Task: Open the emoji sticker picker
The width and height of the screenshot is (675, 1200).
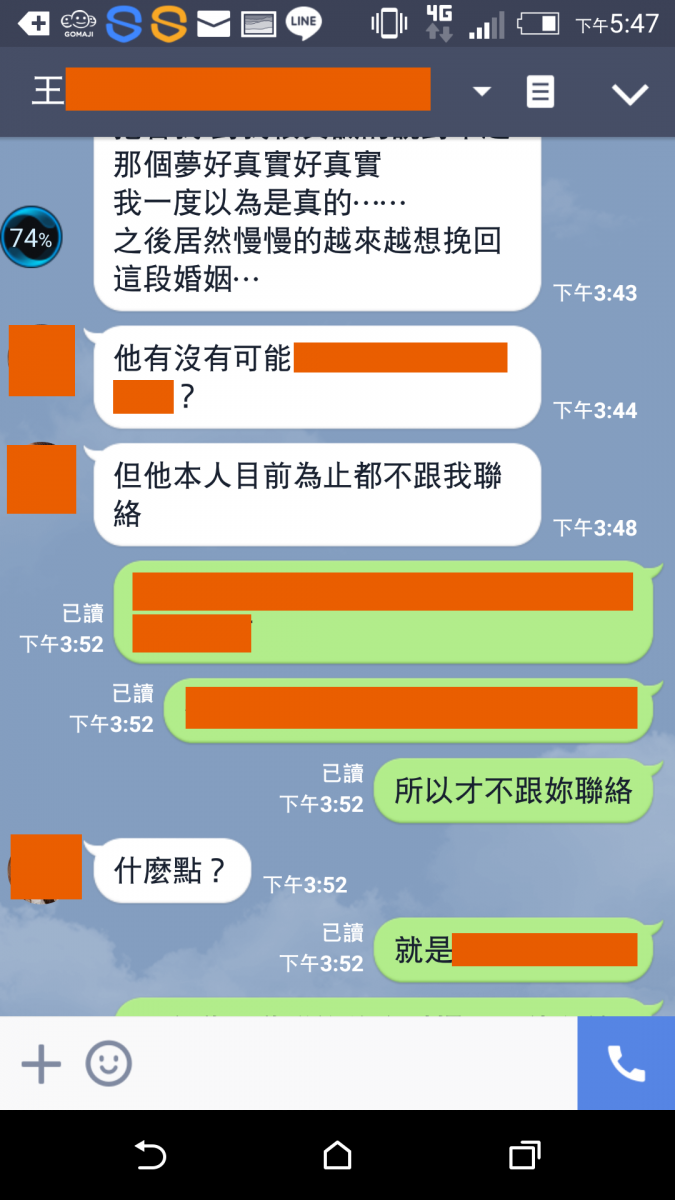Action: click(x=108, y=1064)
